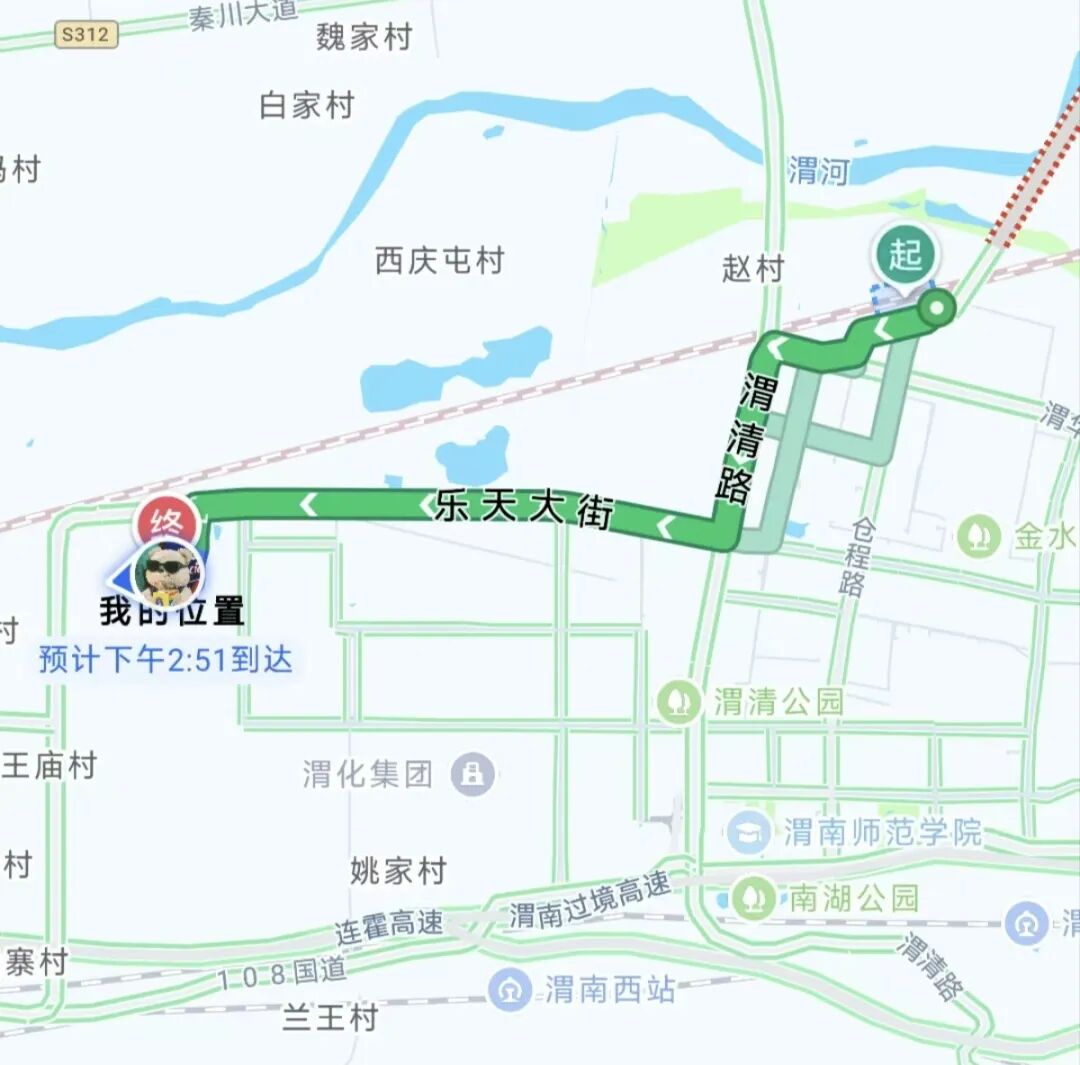Select the 南湖公园 park marker
The image size is (1080, 1065).
(752, 897)
